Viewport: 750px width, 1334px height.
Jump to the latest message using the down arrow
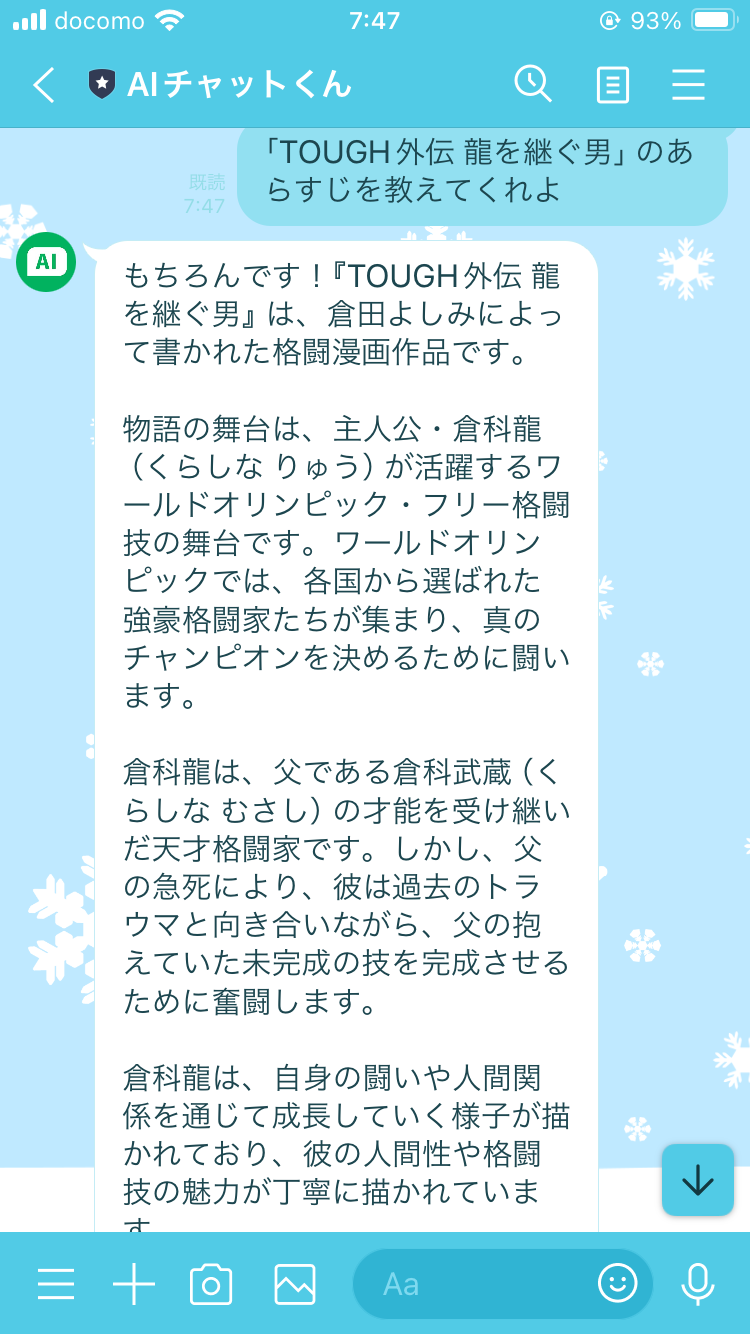tap(698, 1180)
